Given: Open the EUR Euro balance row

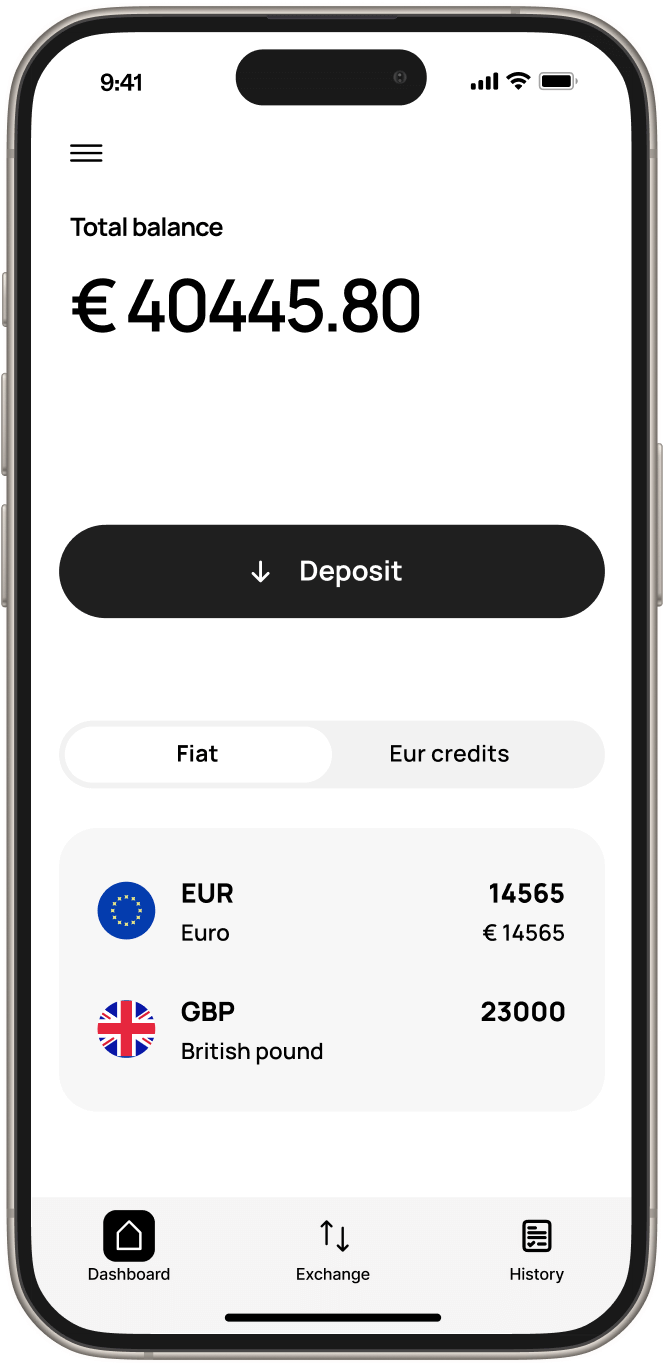Looking at the screenshot, I should click(332, 911).
